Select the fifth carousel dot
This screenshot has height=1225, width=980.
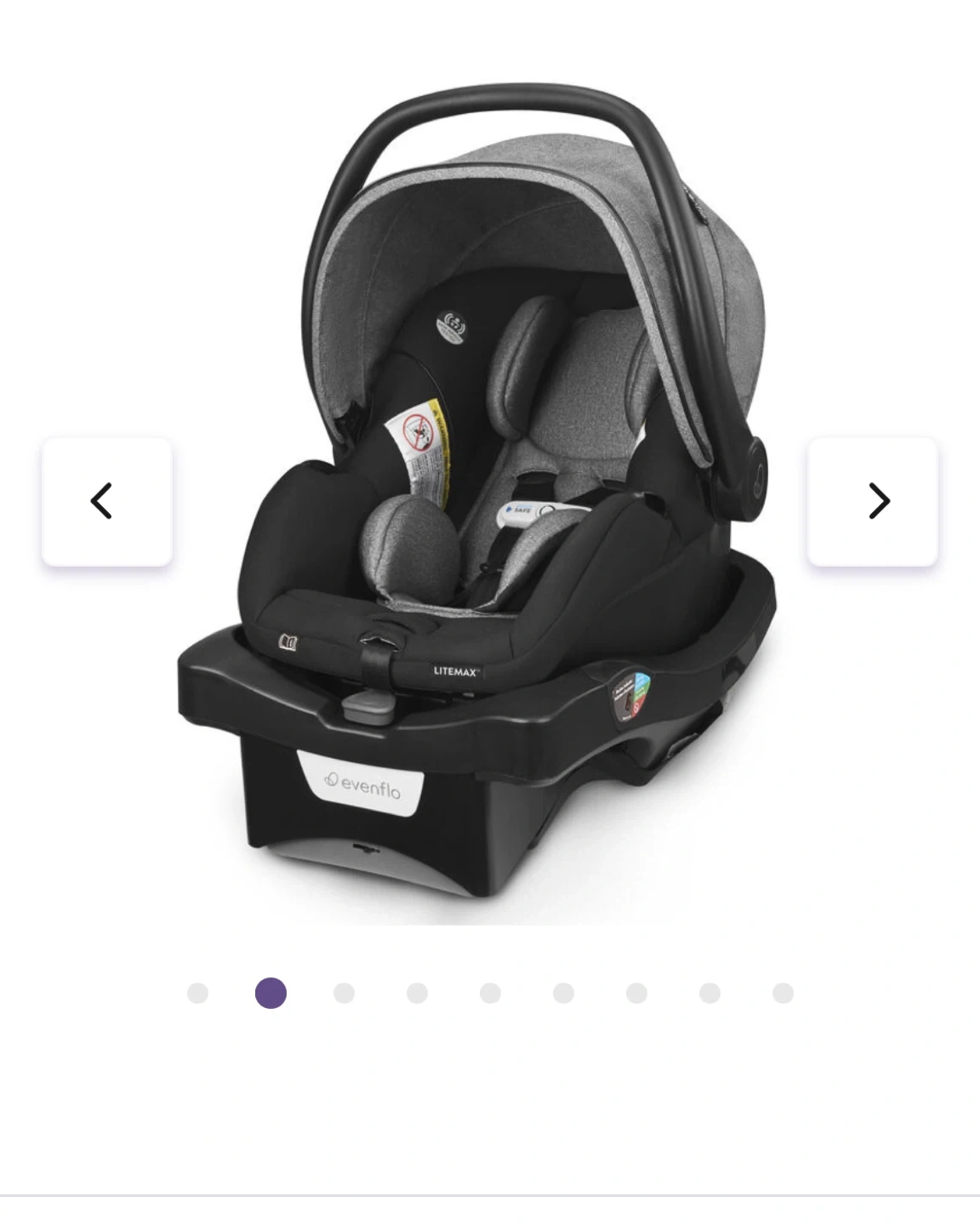(490, 993)
